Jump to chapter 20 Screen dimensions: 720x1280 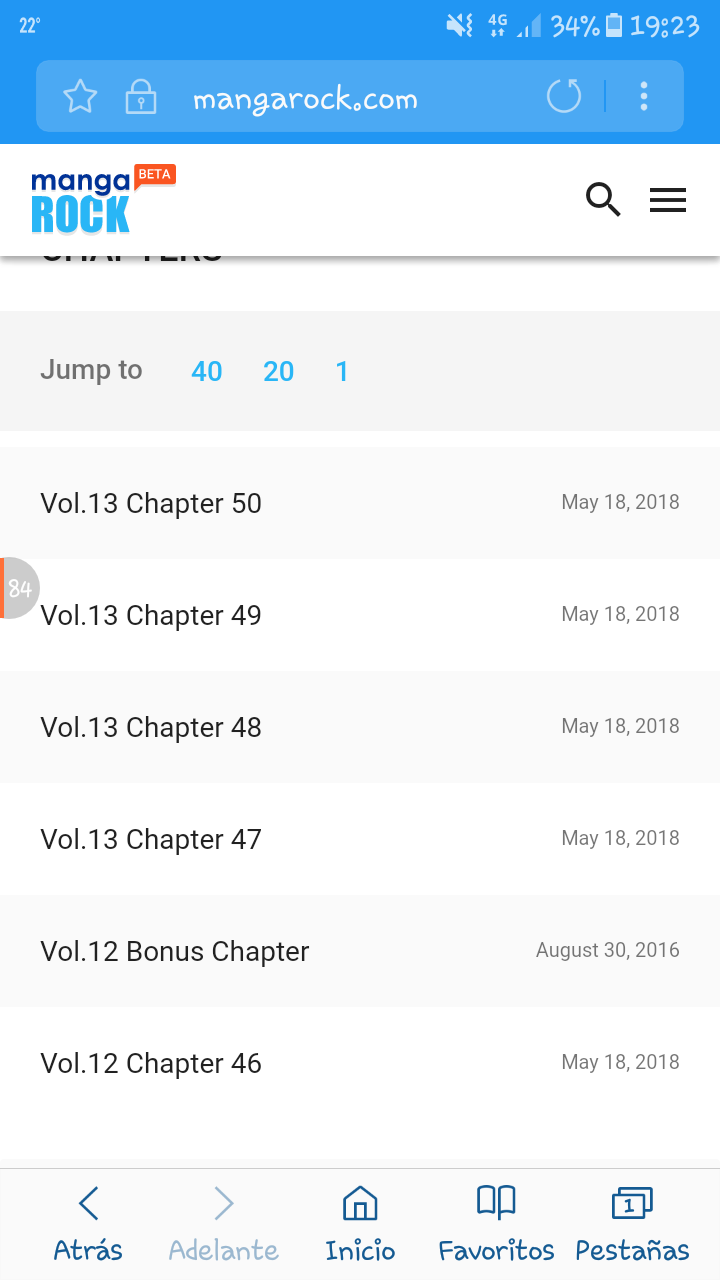tap(278, 371)
